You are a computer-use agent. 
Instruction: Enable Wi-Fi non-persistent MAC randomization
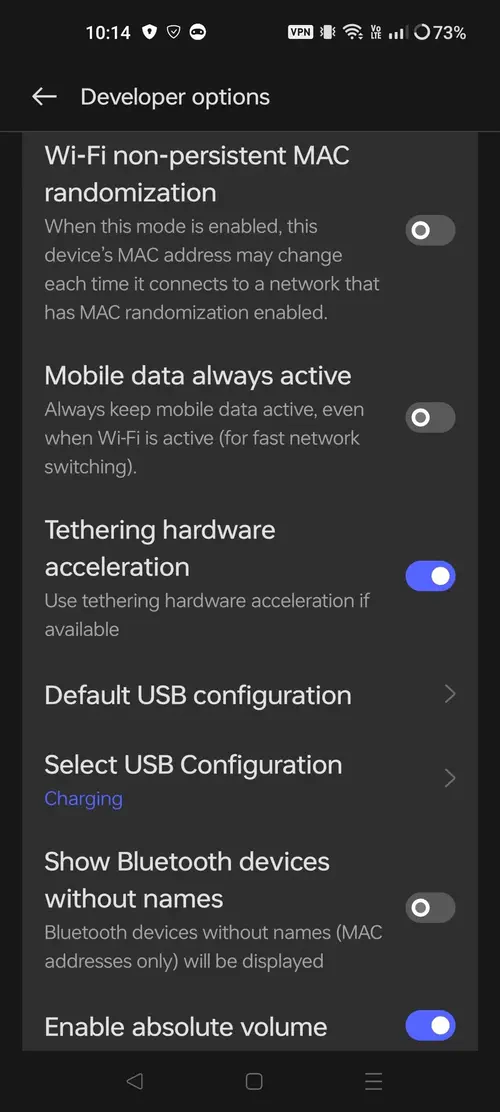[x=430, y=230]
